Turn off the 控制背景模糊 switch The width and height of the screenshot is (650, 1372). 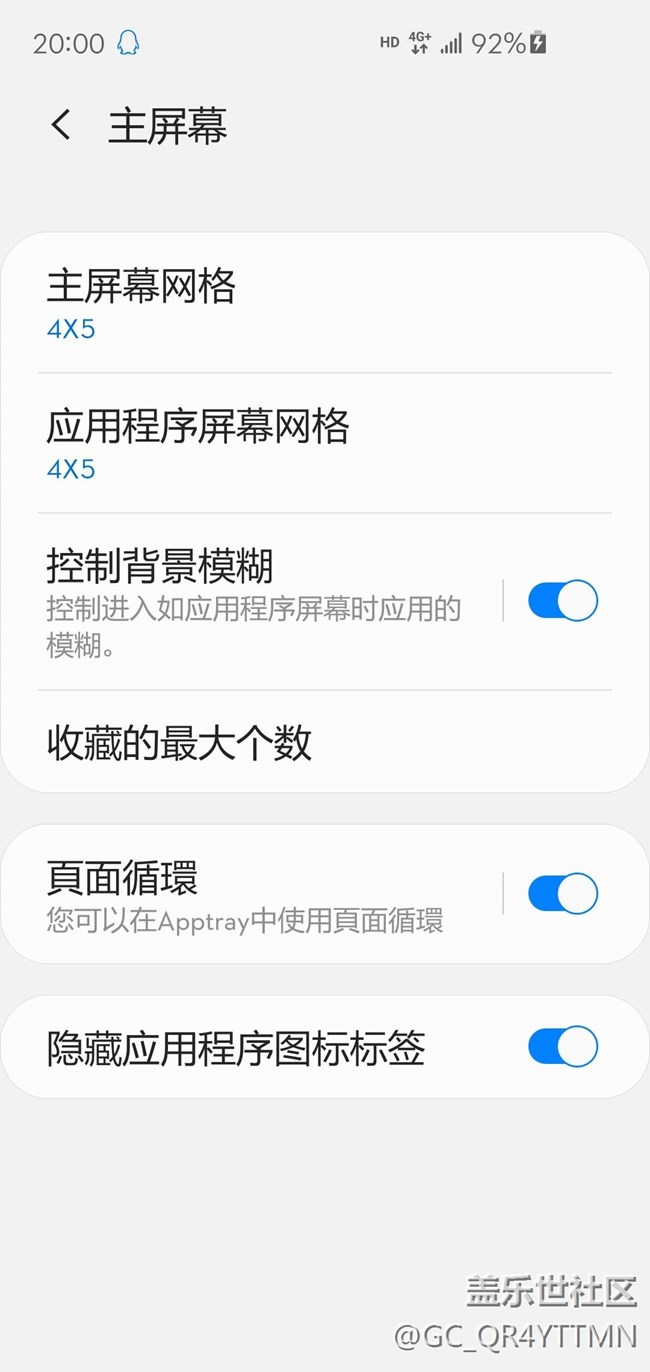562,601
